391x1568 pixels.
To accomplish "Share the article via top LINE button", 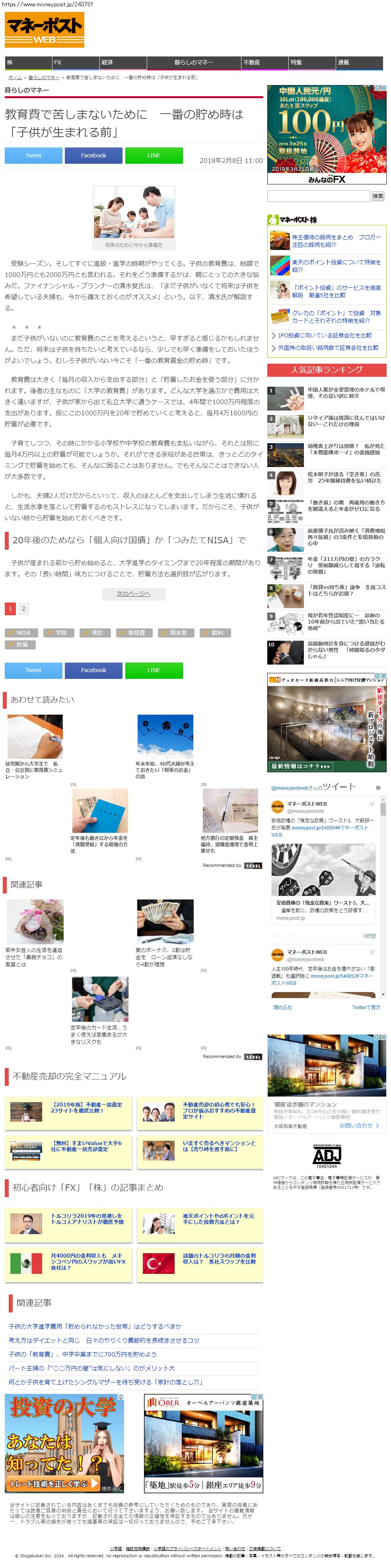I will coord(154,156).
